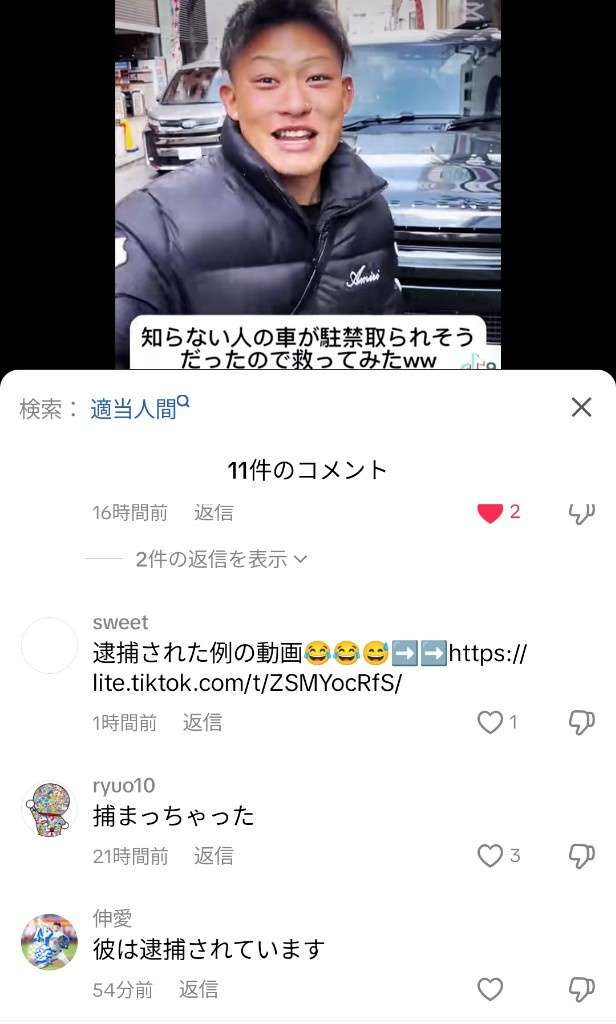
Task: Close the comments panel
Action: [581, 407]
